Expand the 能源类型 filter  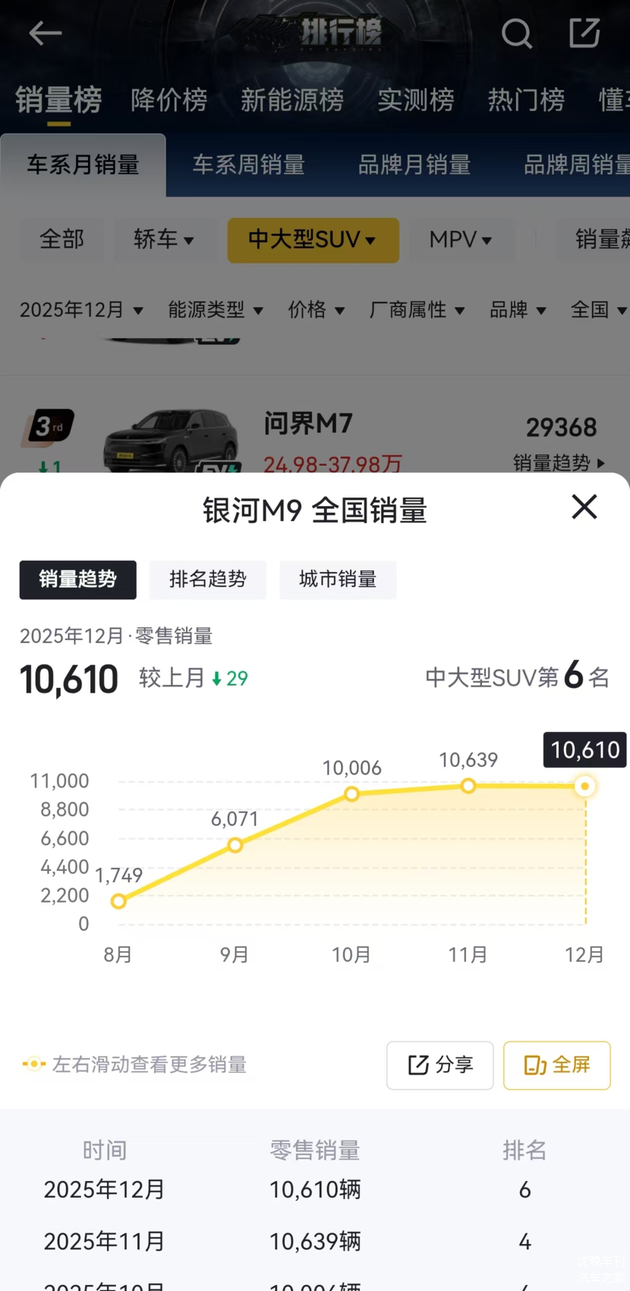pos(215,310)
